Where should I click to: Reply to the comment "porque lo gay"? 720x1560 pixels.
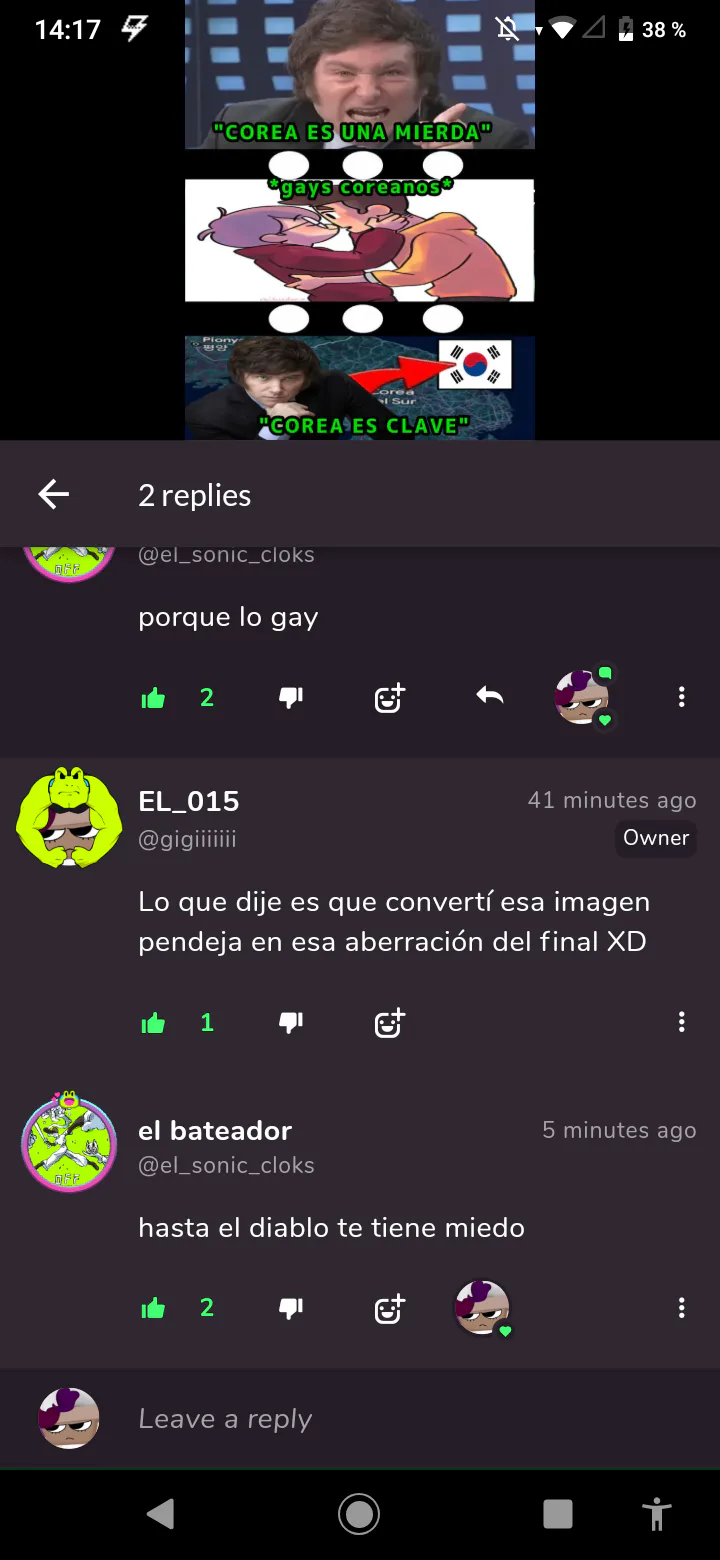tap(489, 697)
